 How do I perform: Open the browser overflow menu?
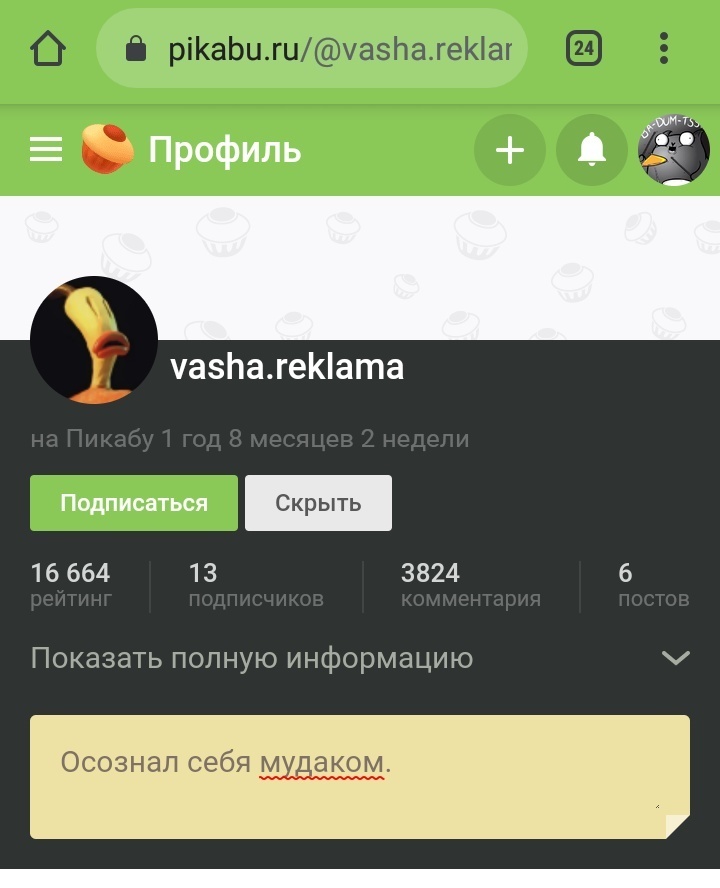(x=664, y=48)
